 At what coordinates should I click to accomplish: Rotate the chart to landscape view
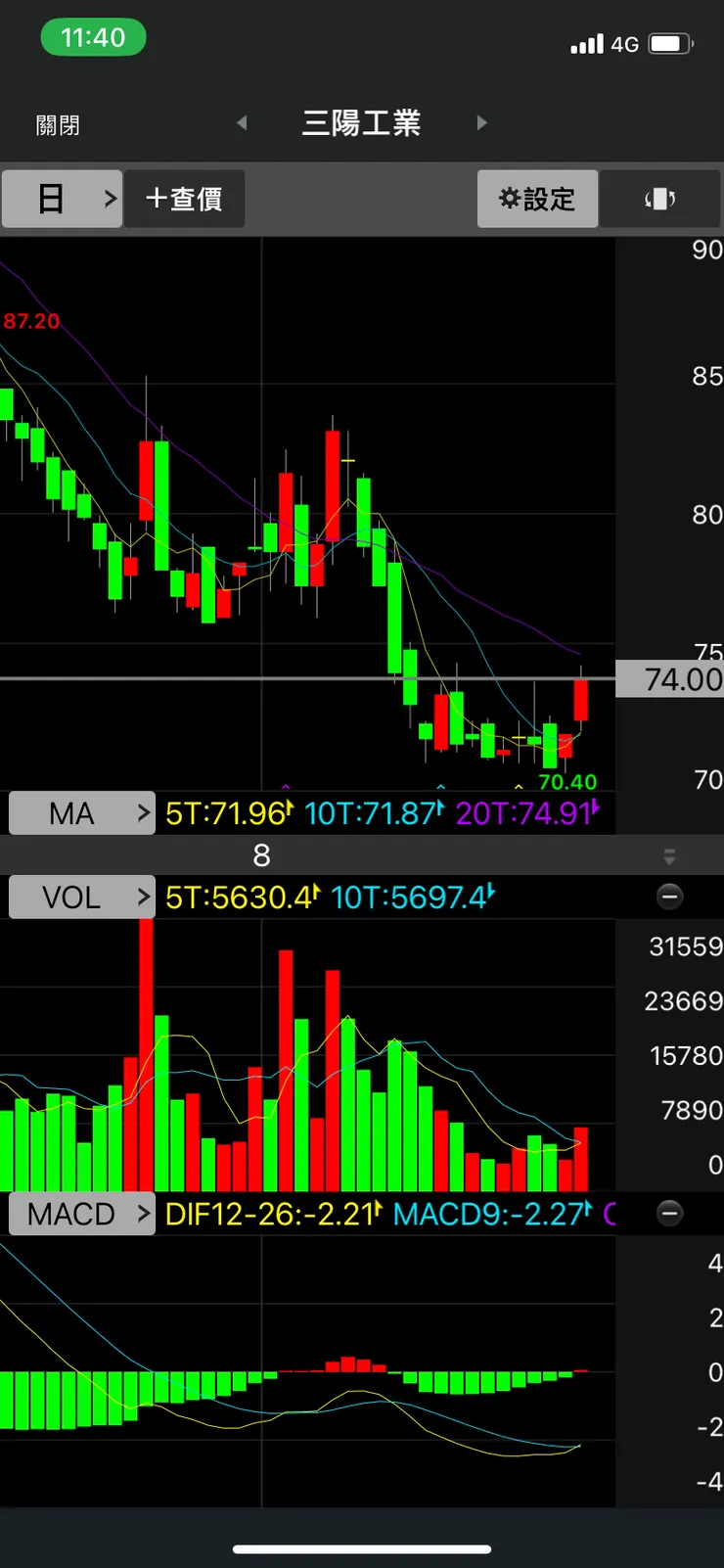(659, 199)
